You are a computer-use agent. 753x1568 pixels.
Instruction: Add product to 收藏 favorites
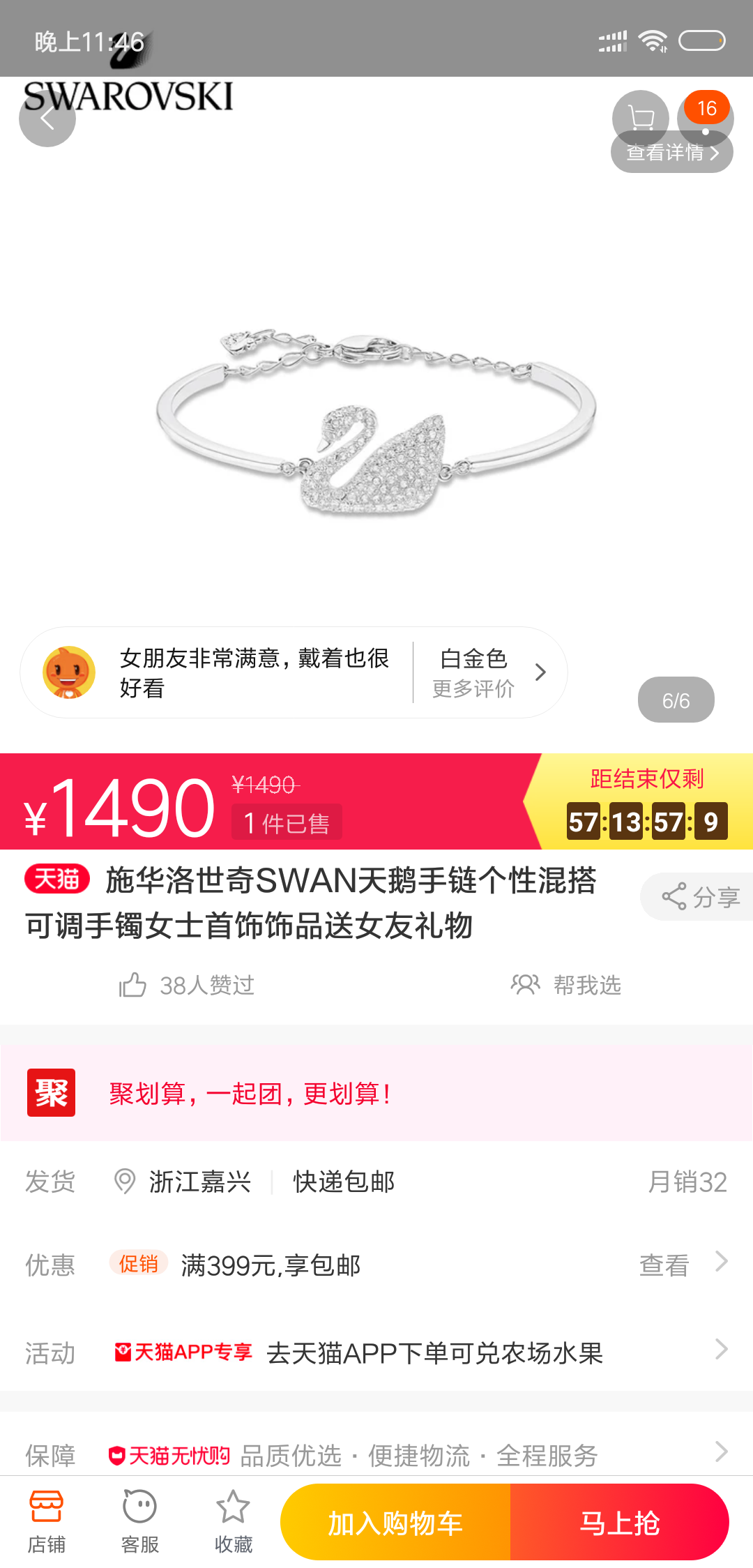pos(234,1522)
